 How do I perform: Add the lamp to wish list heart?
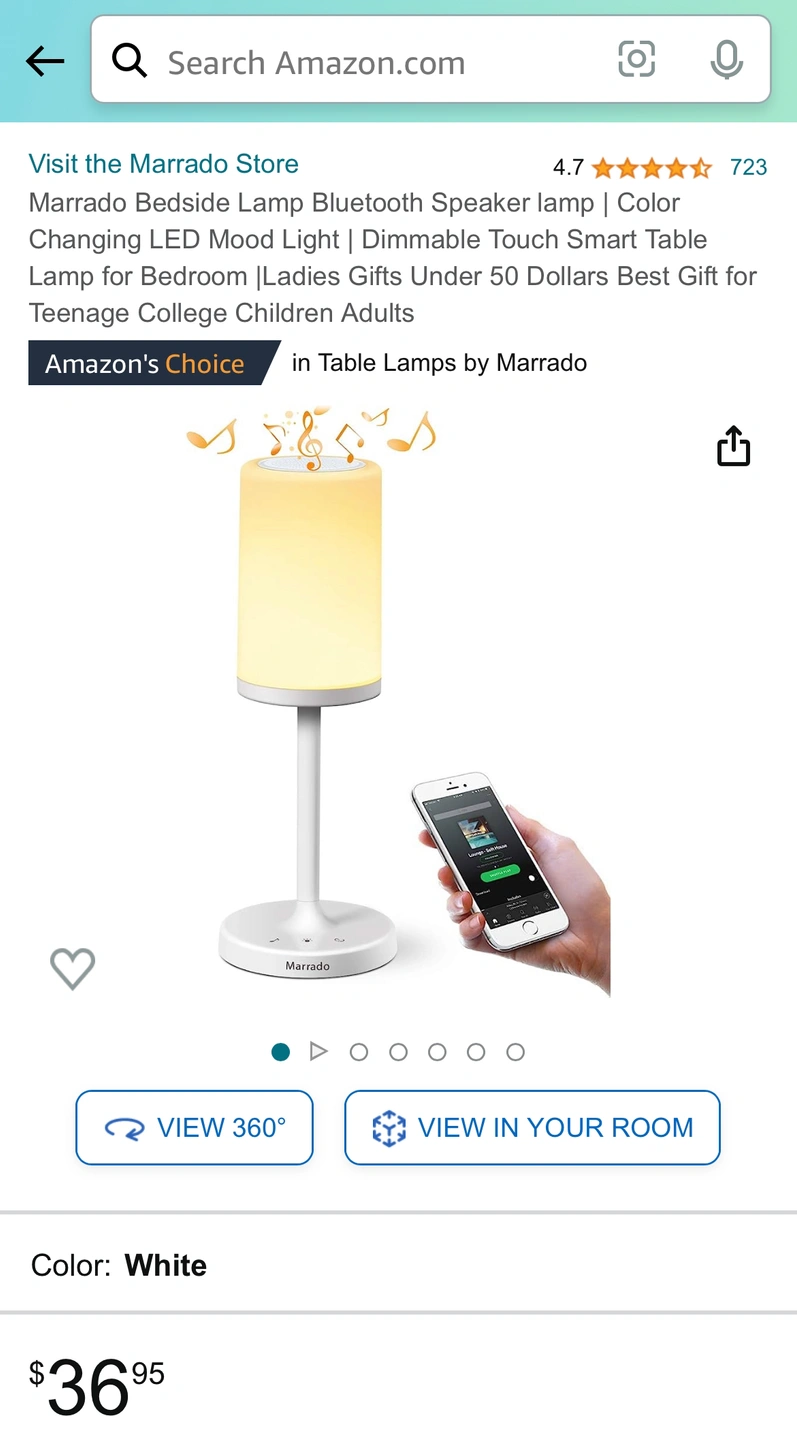coord(72,967)
